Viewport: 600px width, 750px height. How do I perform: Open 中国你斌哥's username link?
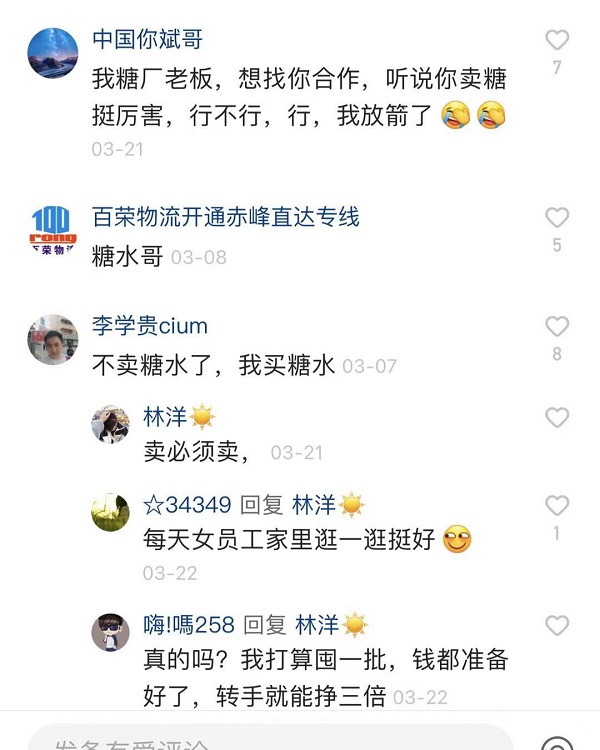tap(148, 39)
